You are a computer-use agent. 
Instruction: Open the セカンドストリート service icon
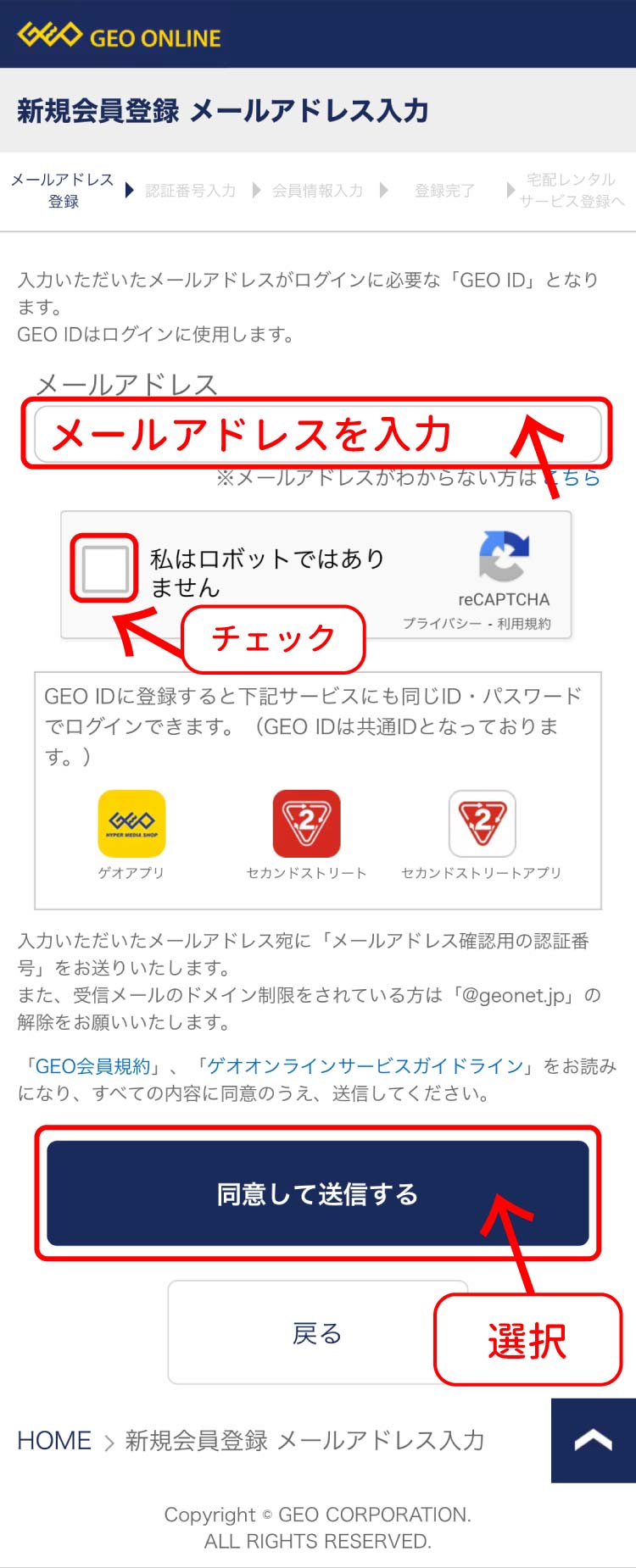click(x=306, y=824)
